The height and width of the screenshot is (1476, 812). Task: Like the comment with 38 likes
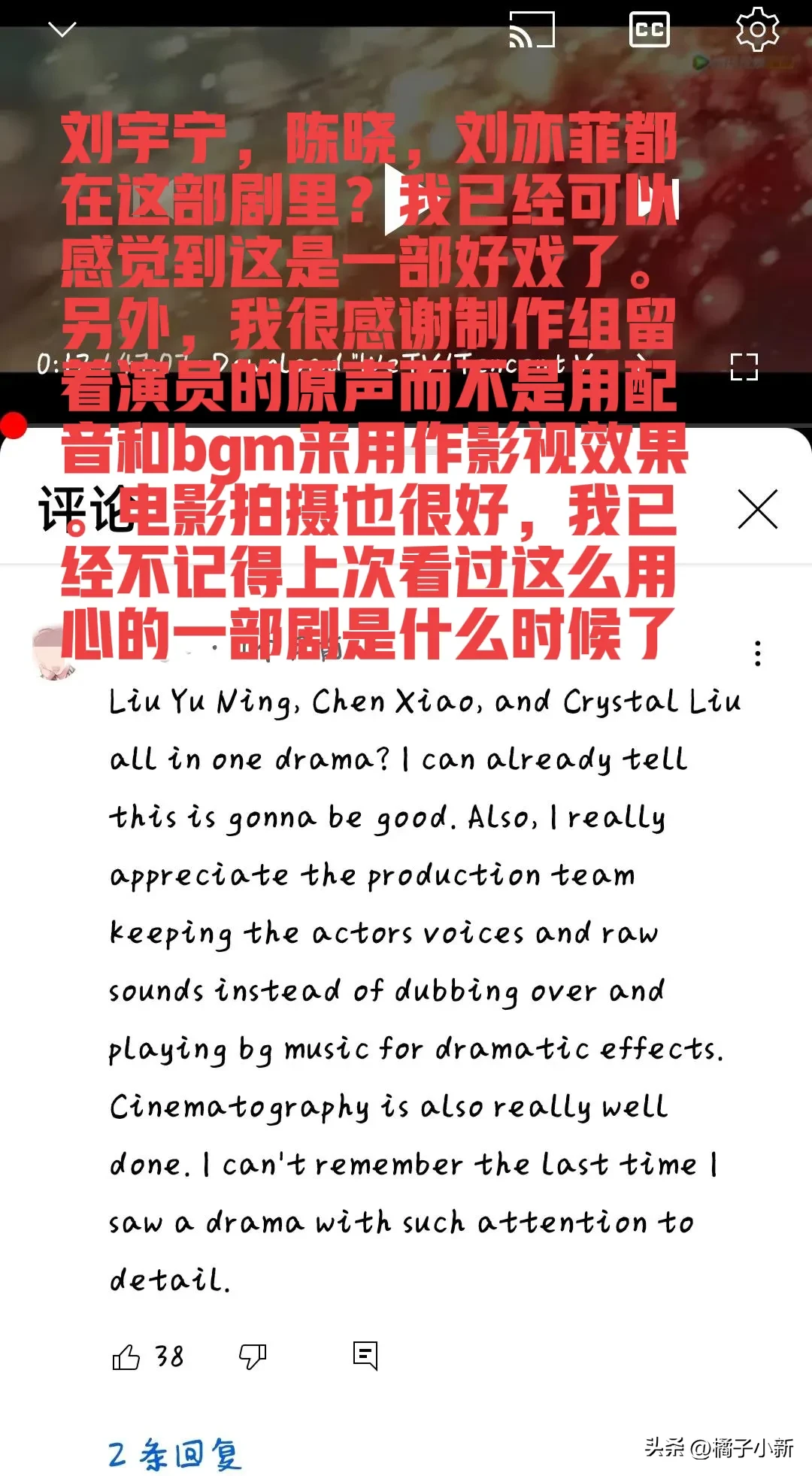(126, 1356)
